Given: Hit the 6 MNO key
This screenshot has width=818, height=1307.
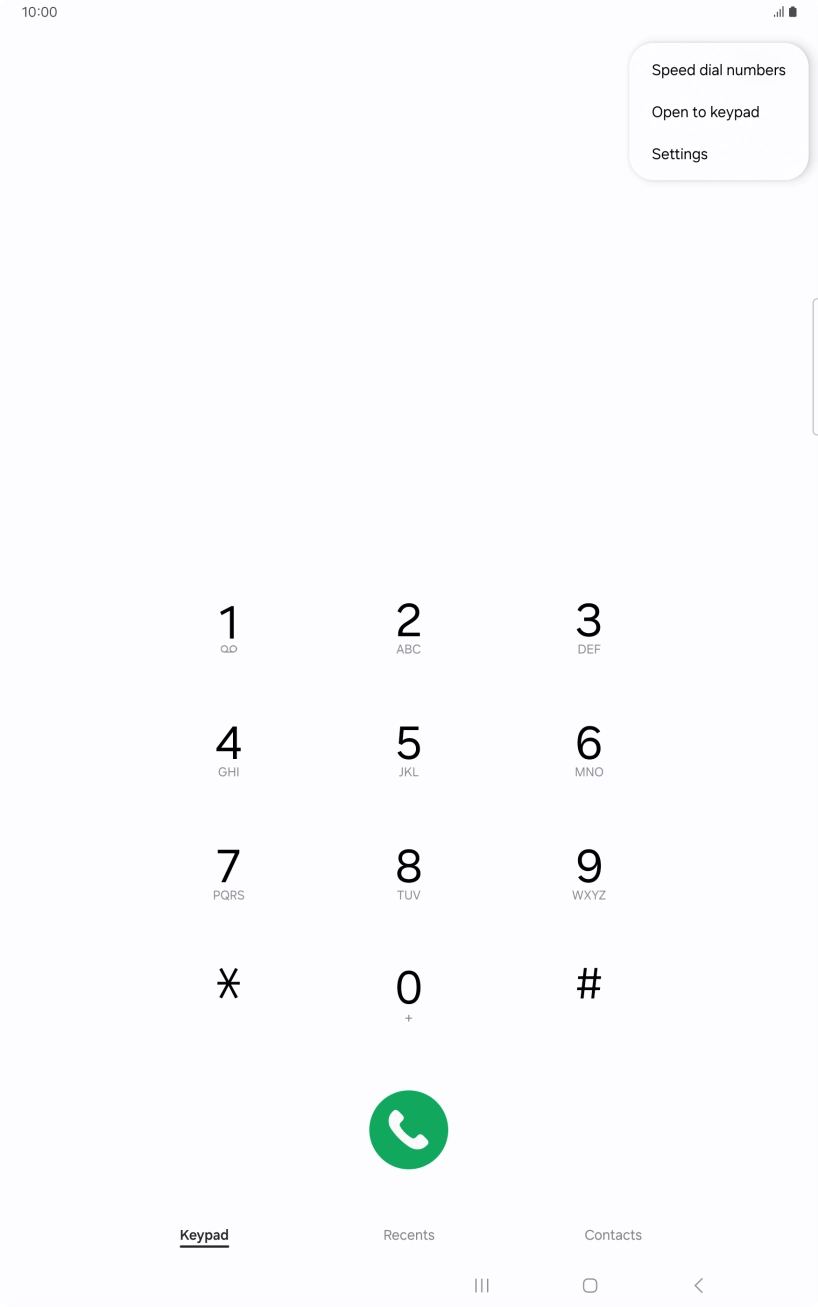Looking at the screenshot, I should 588,750.
